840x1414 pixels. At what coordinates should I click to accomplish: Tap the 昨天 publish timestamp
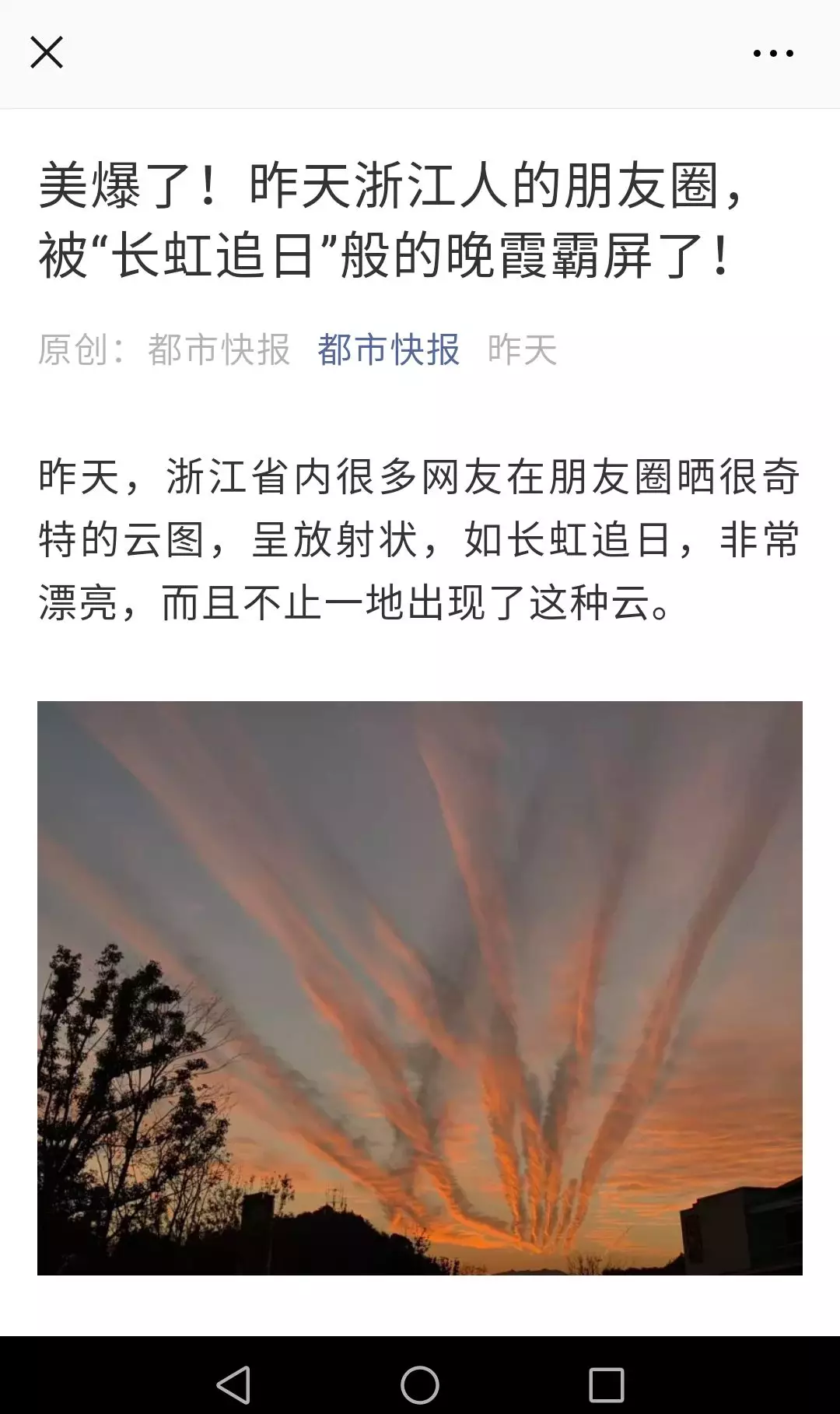click(x=522, y=352)
